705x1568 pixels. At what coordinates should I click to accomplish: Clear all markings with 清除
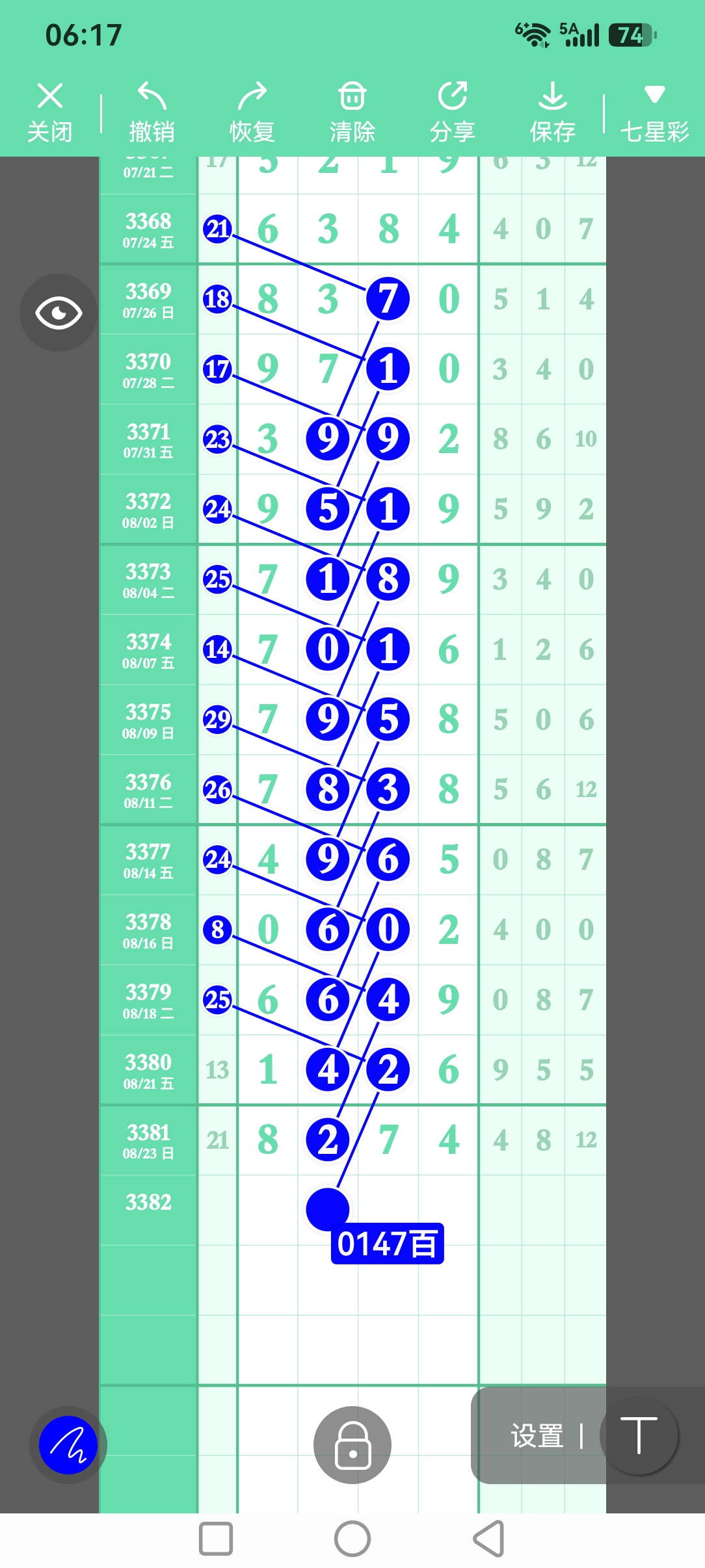point(352,112)
